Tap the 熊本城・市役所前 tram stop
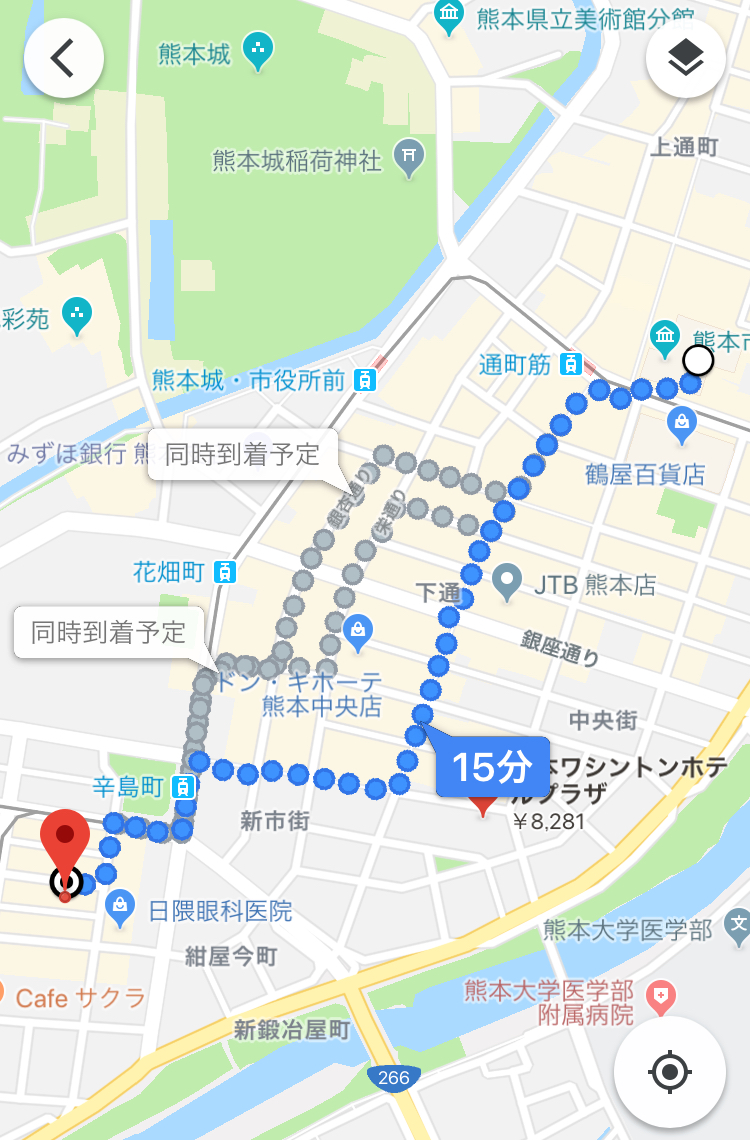Screen dimensions: 750x1140 point(366,380)
